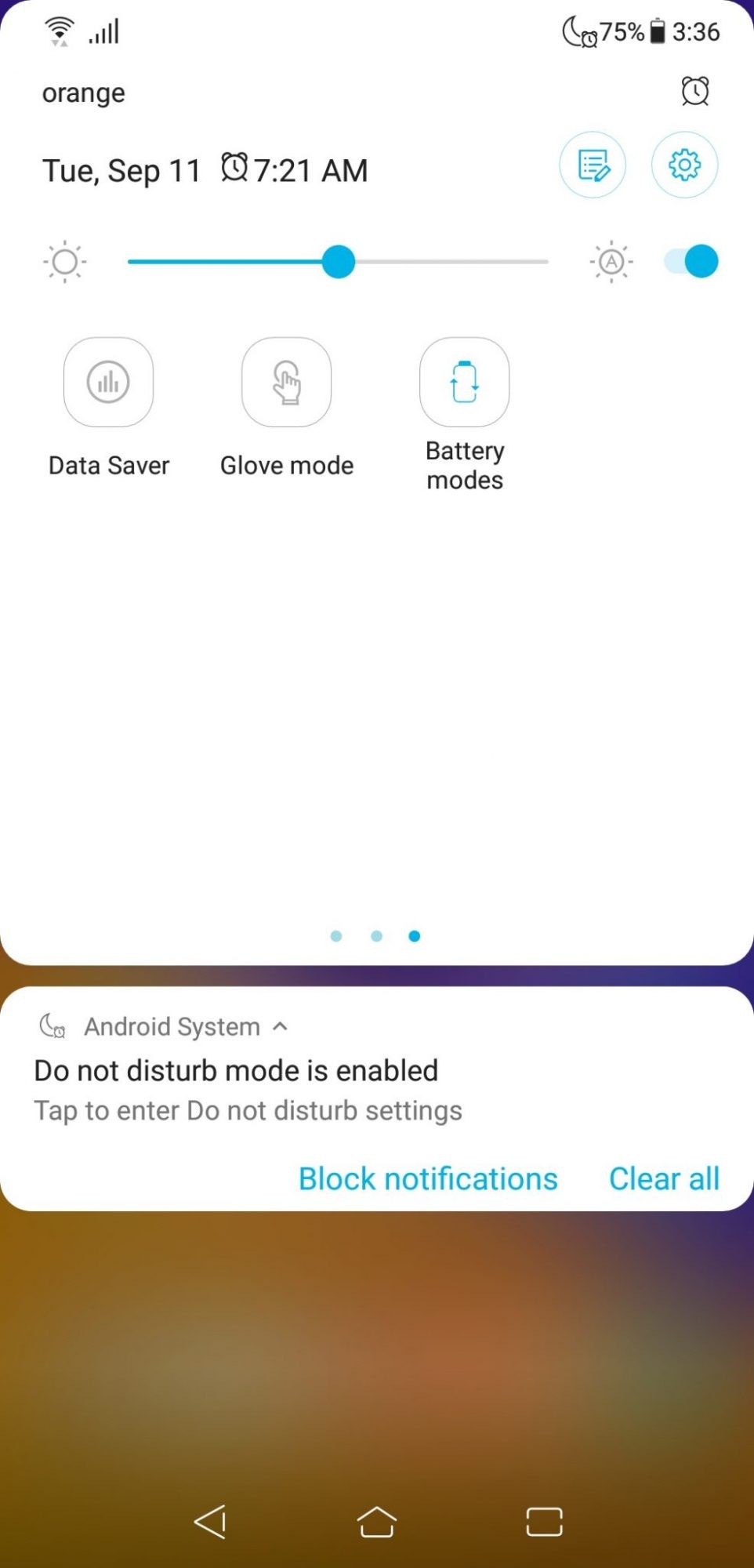The width and height of the screenshot is (754, 1568).
Task: Tap Block notifications
Action: click(x=428, y=1178)
